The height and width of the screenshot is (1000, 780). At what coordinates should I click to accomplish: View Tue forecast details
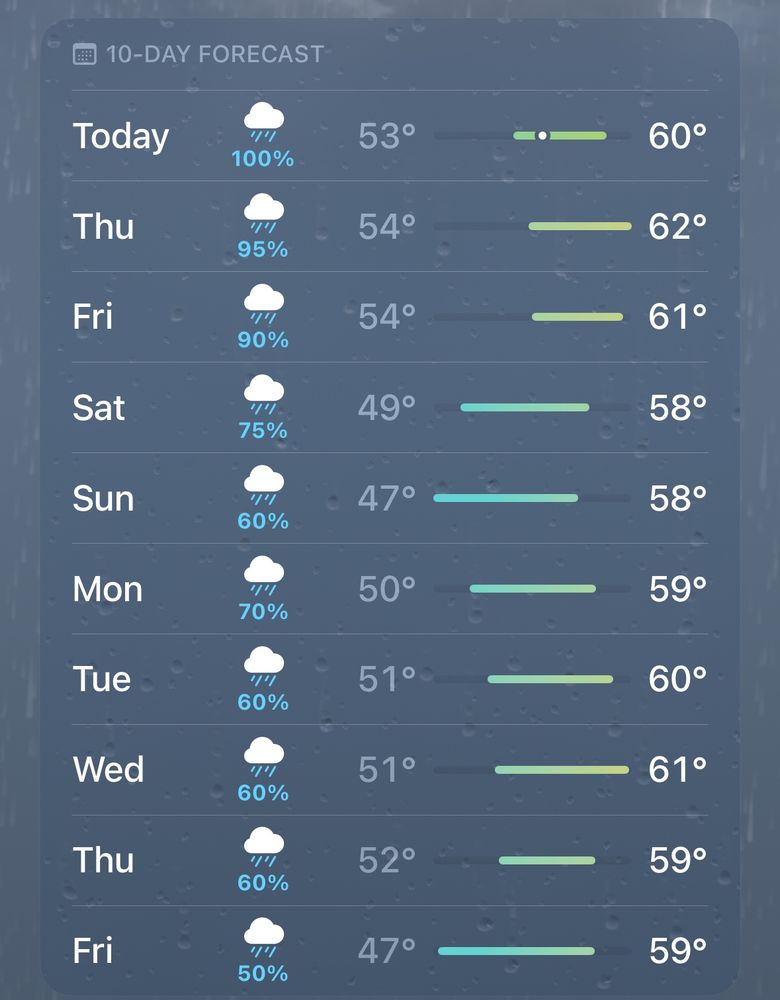[x=390, y=679]
